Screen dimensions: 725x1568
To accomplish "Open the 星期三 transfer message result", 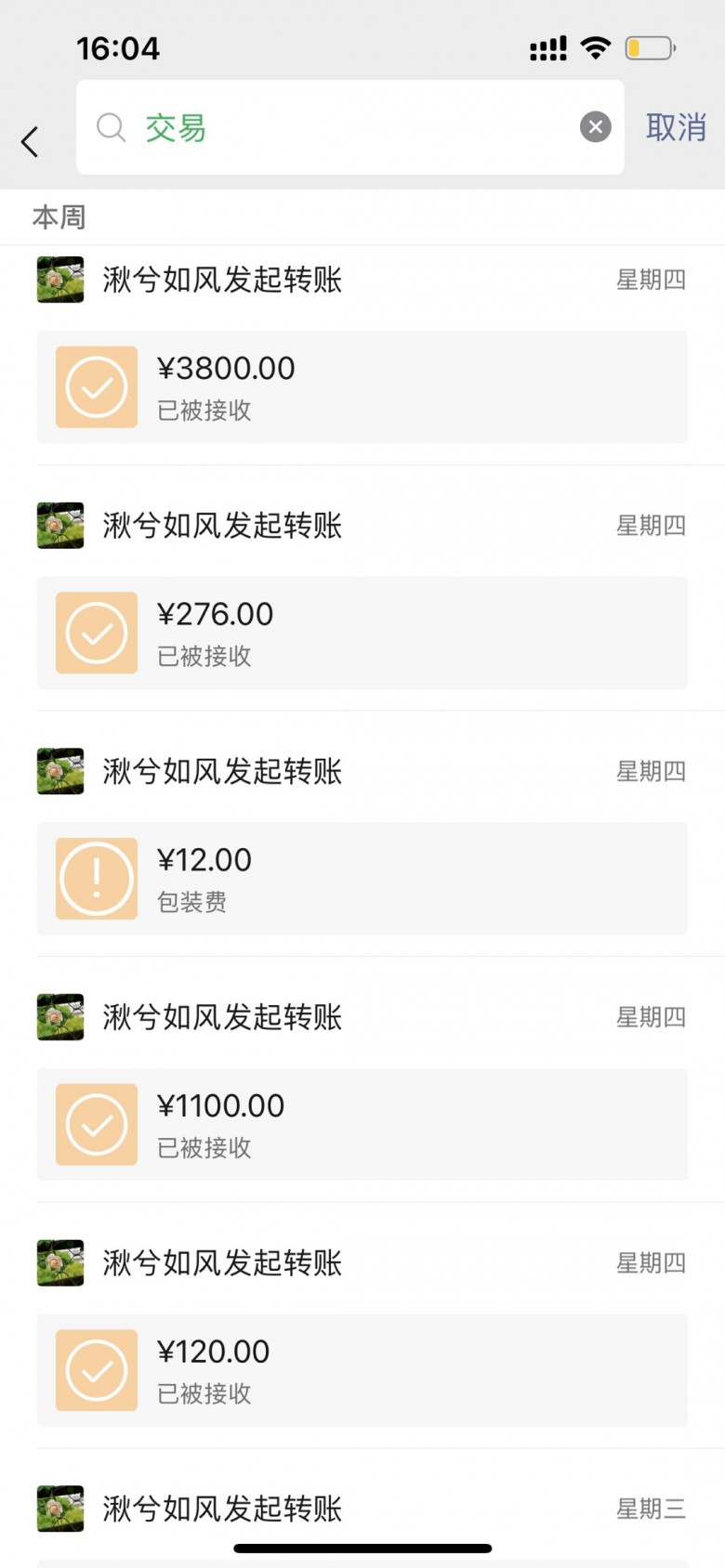I will [x=362, y=1509].
